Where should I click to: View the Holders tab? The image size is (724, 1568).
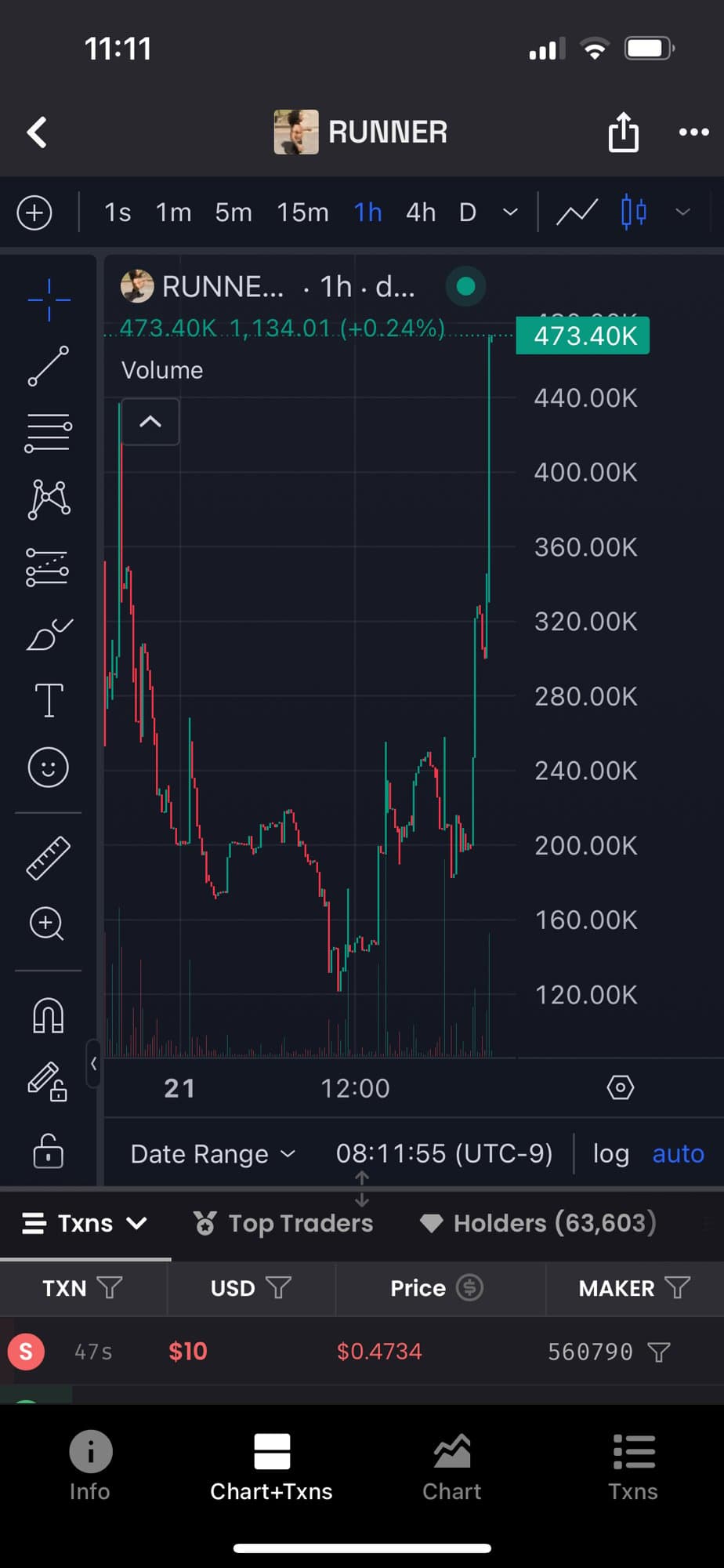point(538,1223)
